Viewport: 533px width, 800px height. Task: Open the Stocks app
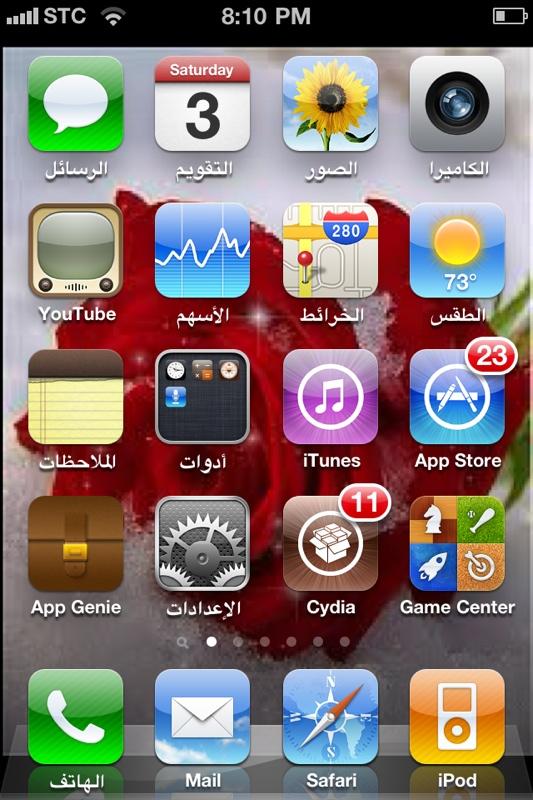tap(202, 251)
